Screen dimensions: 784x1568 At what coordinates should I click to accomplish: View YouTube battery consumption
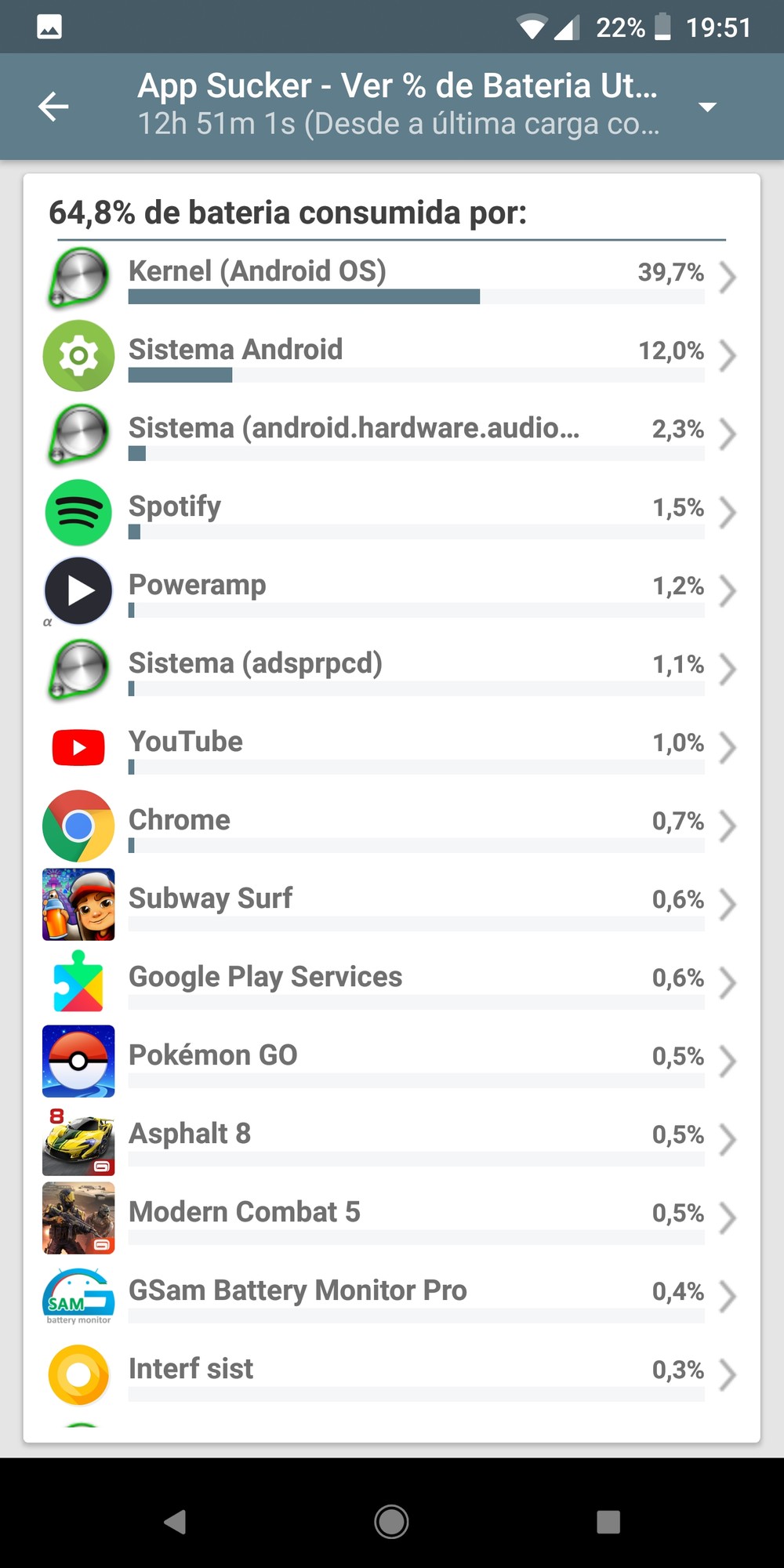[x=392, y=747]
